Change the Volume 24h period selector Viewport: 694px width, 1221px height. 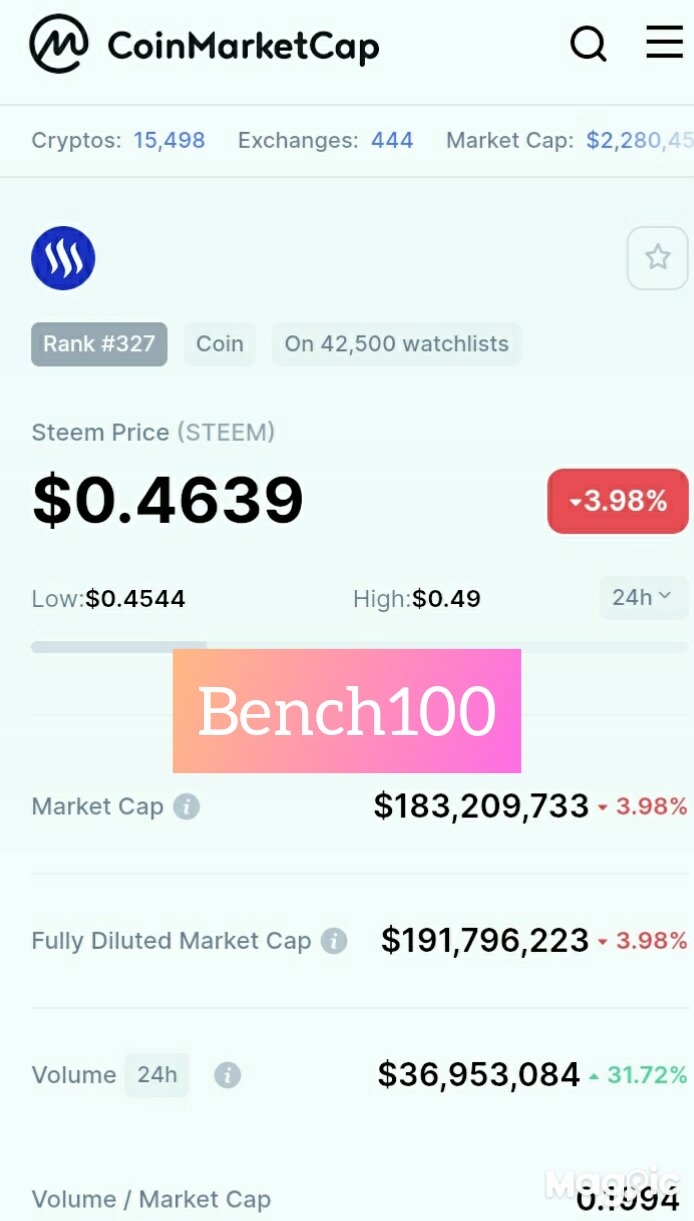[x=157, y=1075]
